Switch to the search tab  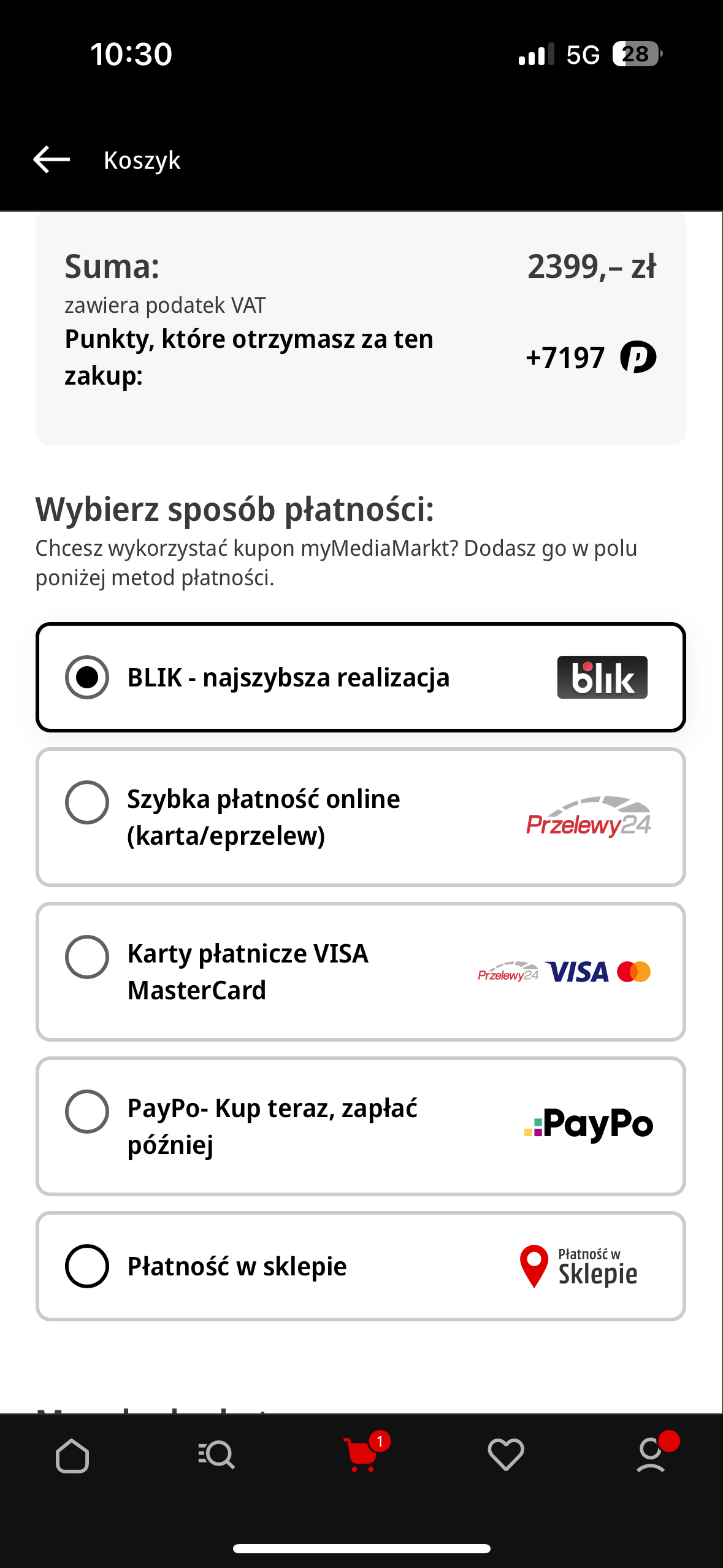pos(217,1455)
